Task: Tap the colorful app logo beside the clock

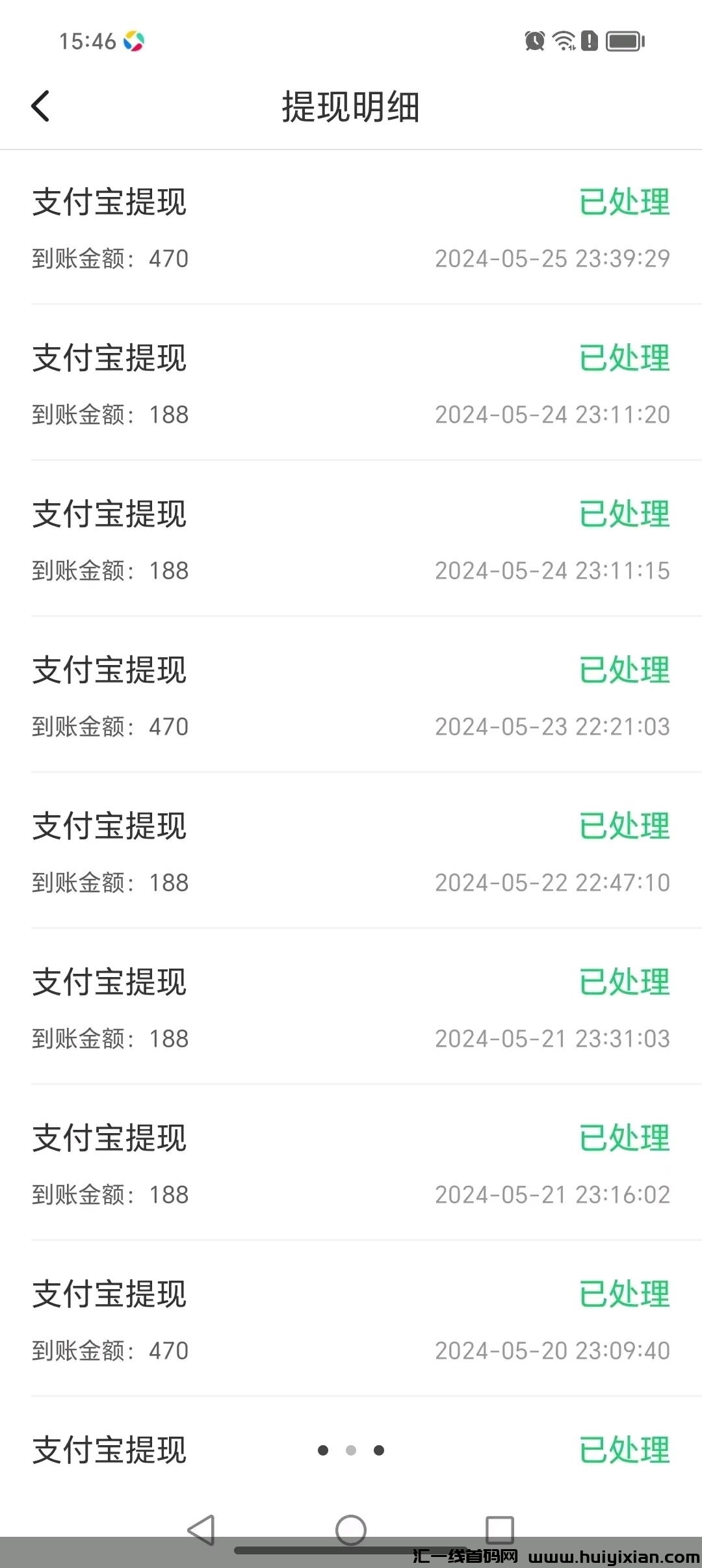Action: click(x=133, y=40)
